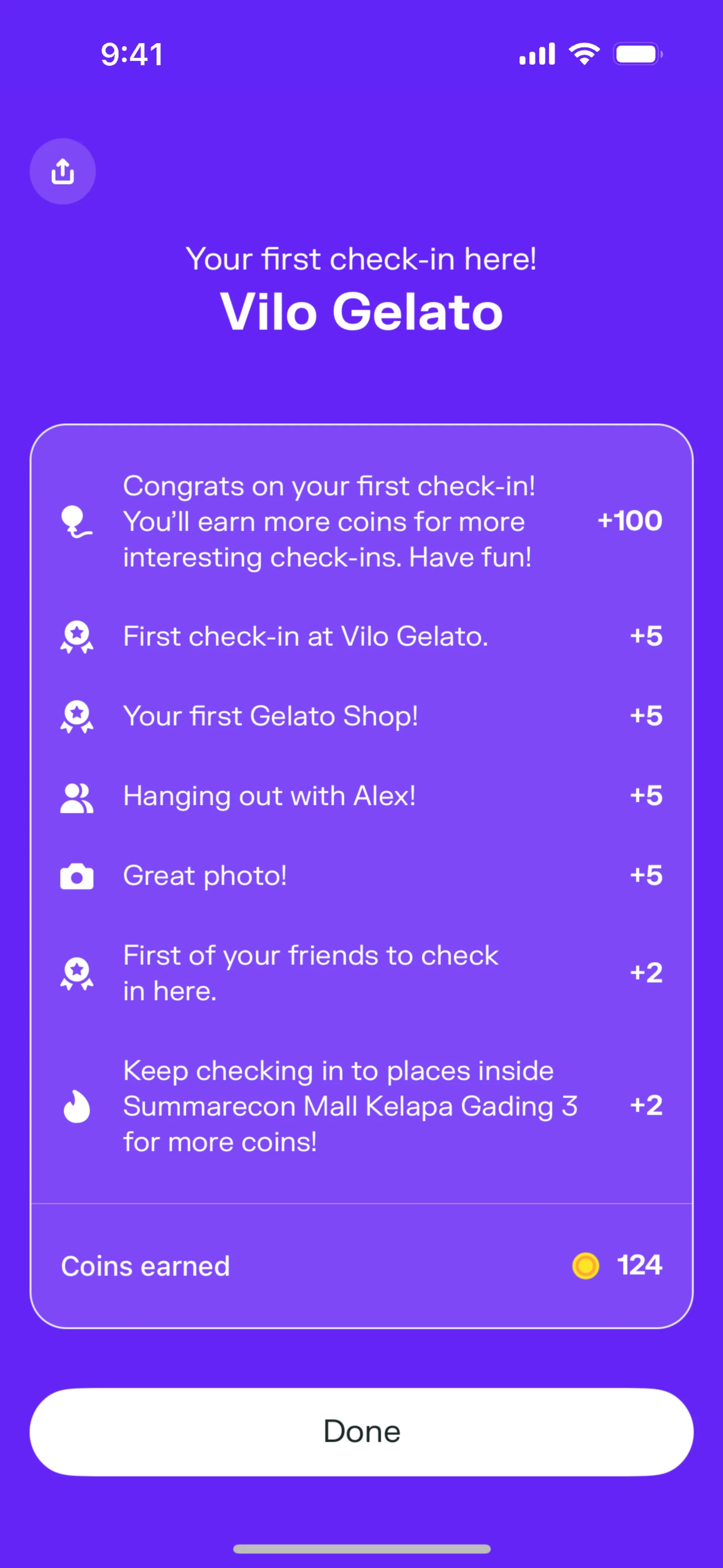723x1568 pixels.
Task: Tap Done to close the summary
Action: point(361,1432)
